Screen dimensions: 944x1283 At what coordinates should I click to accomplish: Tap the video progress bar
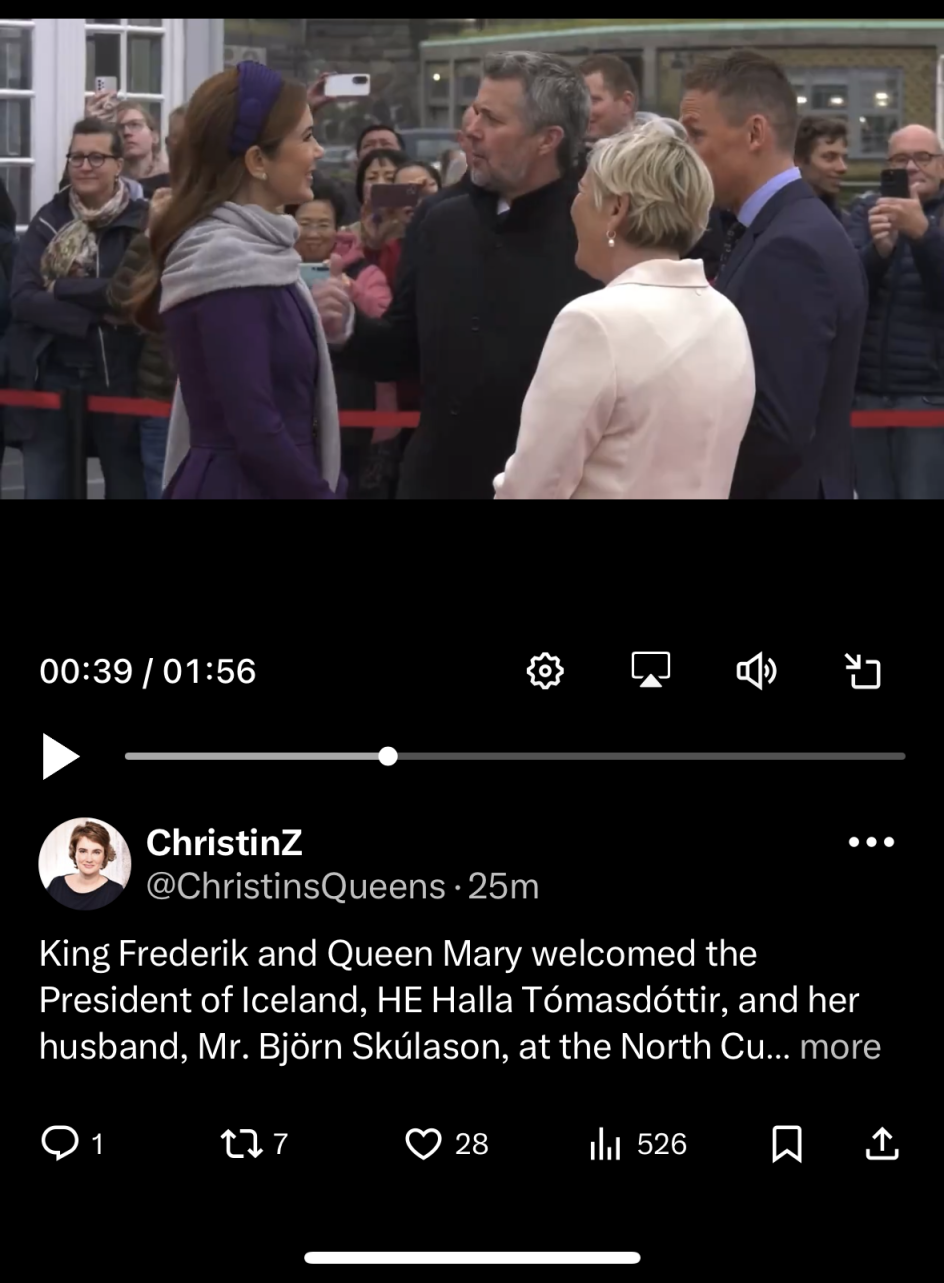515,756
